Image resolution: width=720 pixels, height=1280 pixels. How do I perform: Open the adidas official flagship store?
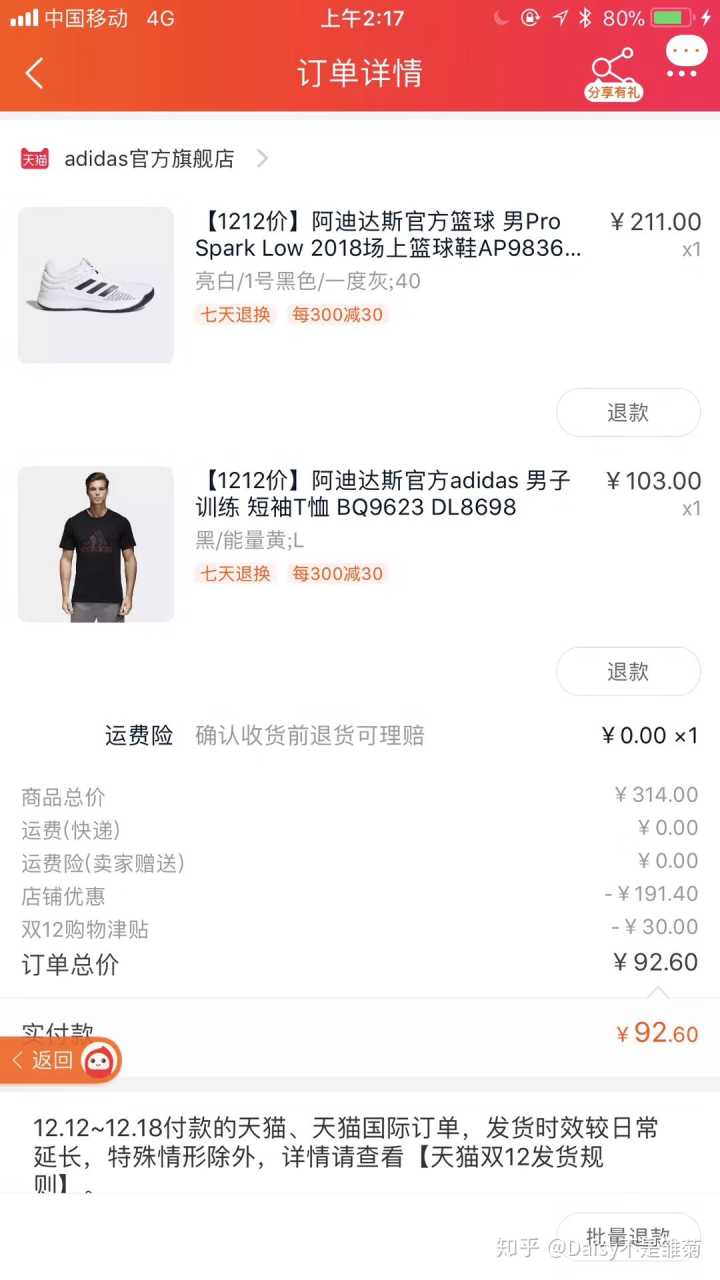click(148, 159)
